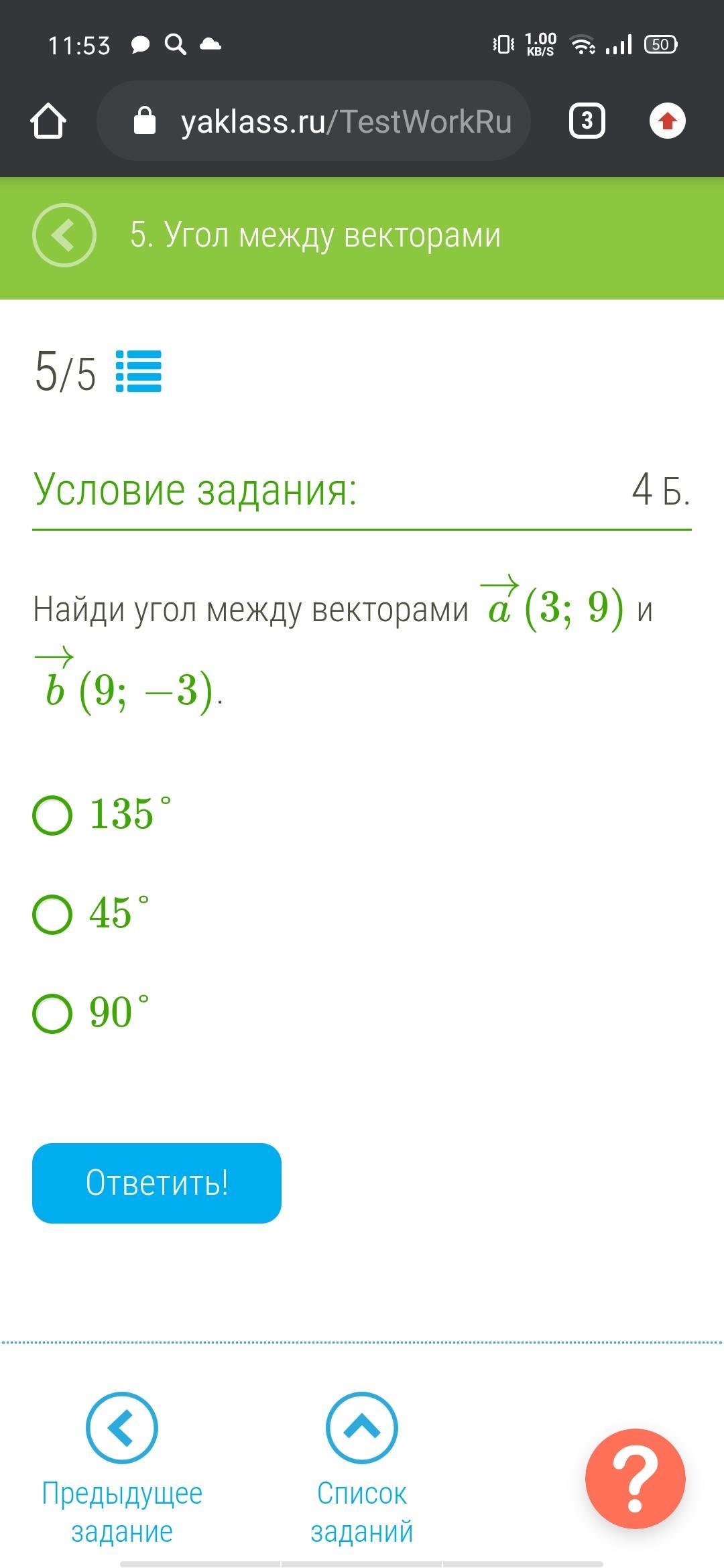Select the 135° answer option
The width and height of the screenshot is (724, 1568).
tap(52, 815)
